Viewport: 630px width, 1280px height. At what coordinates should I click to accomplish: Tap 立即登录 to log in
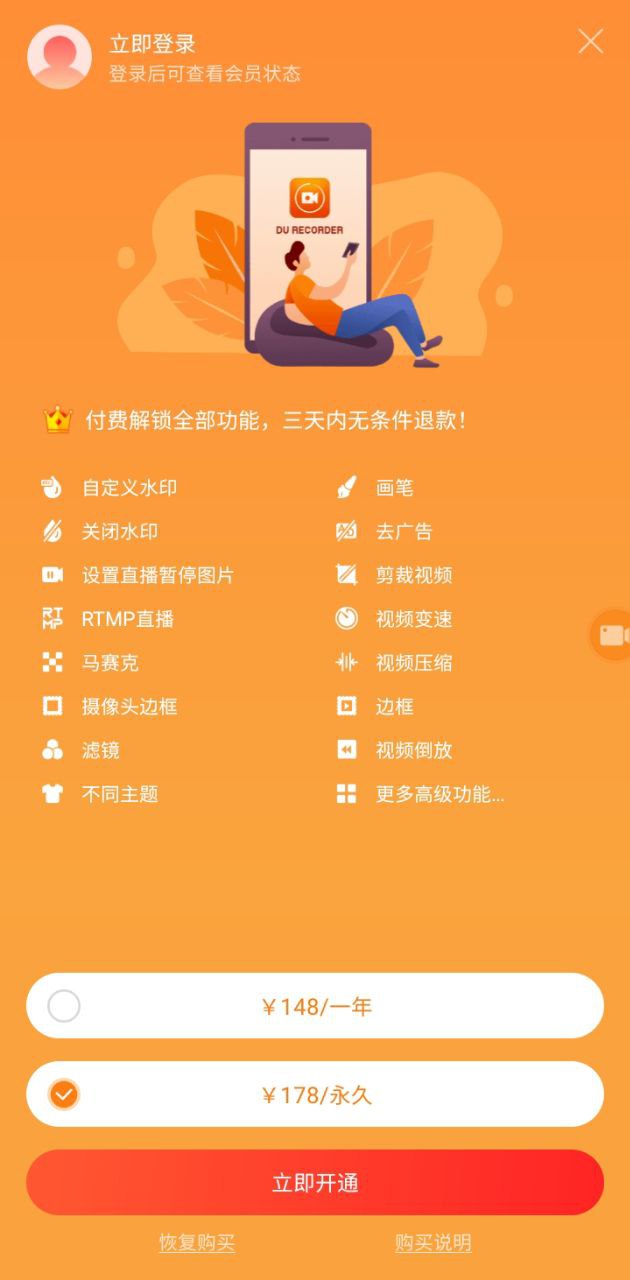coord(152,44)
